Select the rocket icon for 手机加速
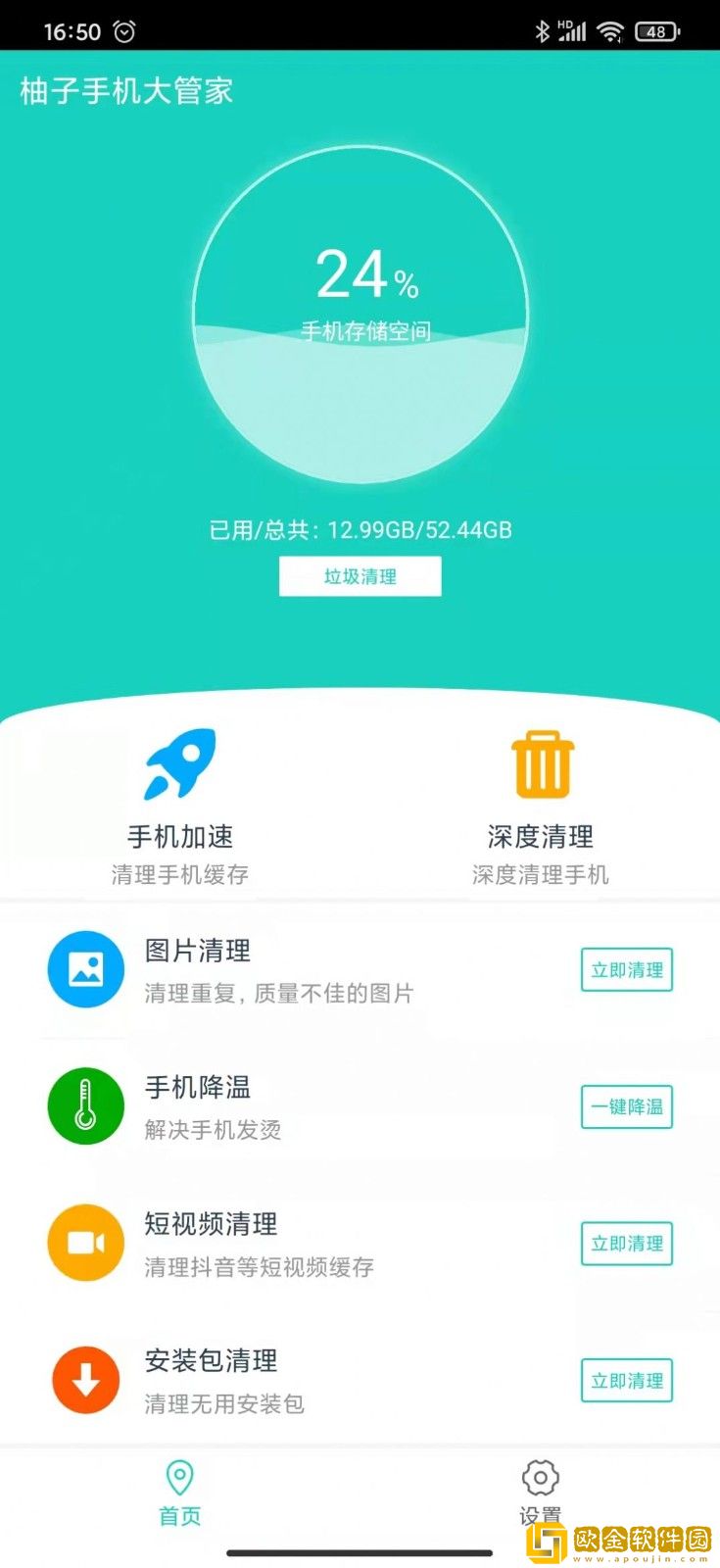 [x=181, y=762]
